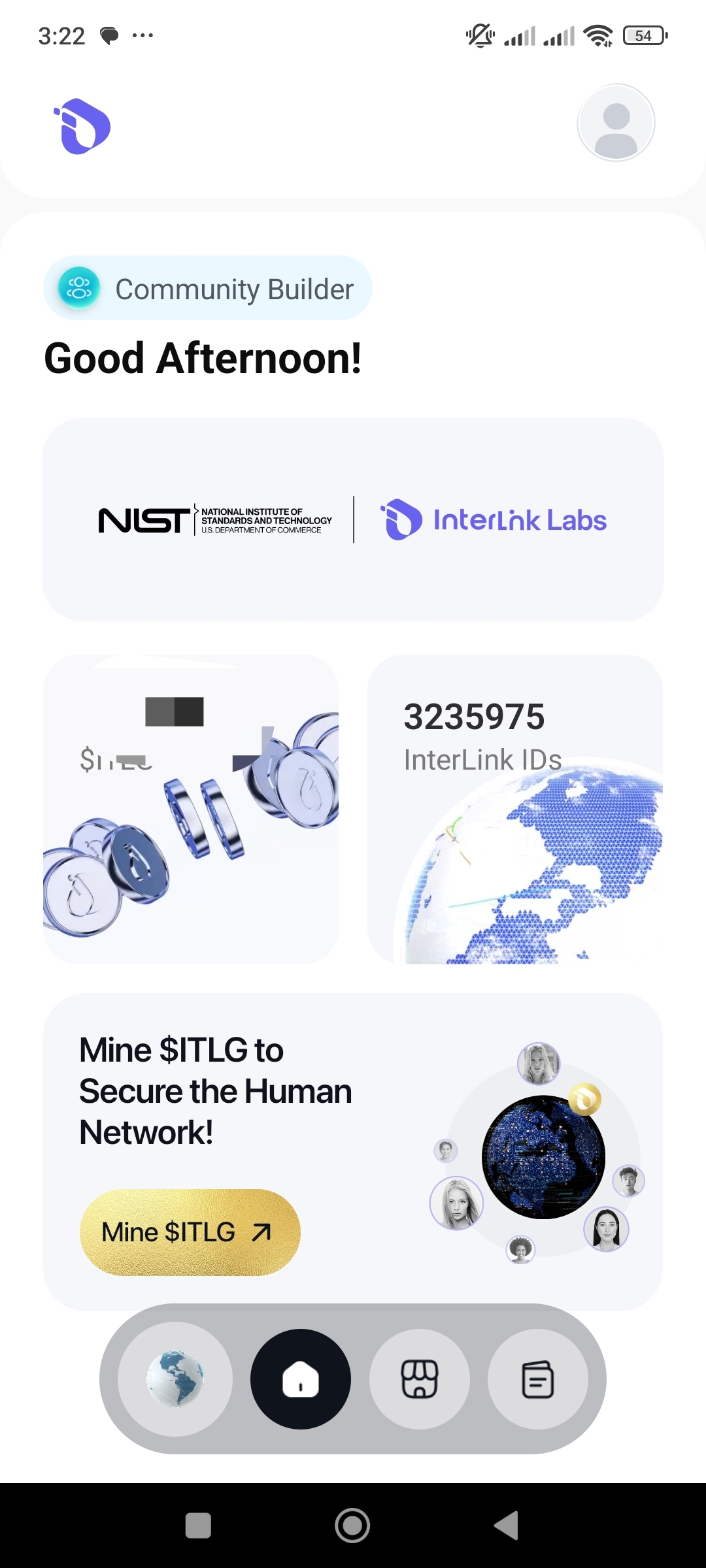Switch to the store tab
Screen dimensions: 706x1568
coord(419,1379)
